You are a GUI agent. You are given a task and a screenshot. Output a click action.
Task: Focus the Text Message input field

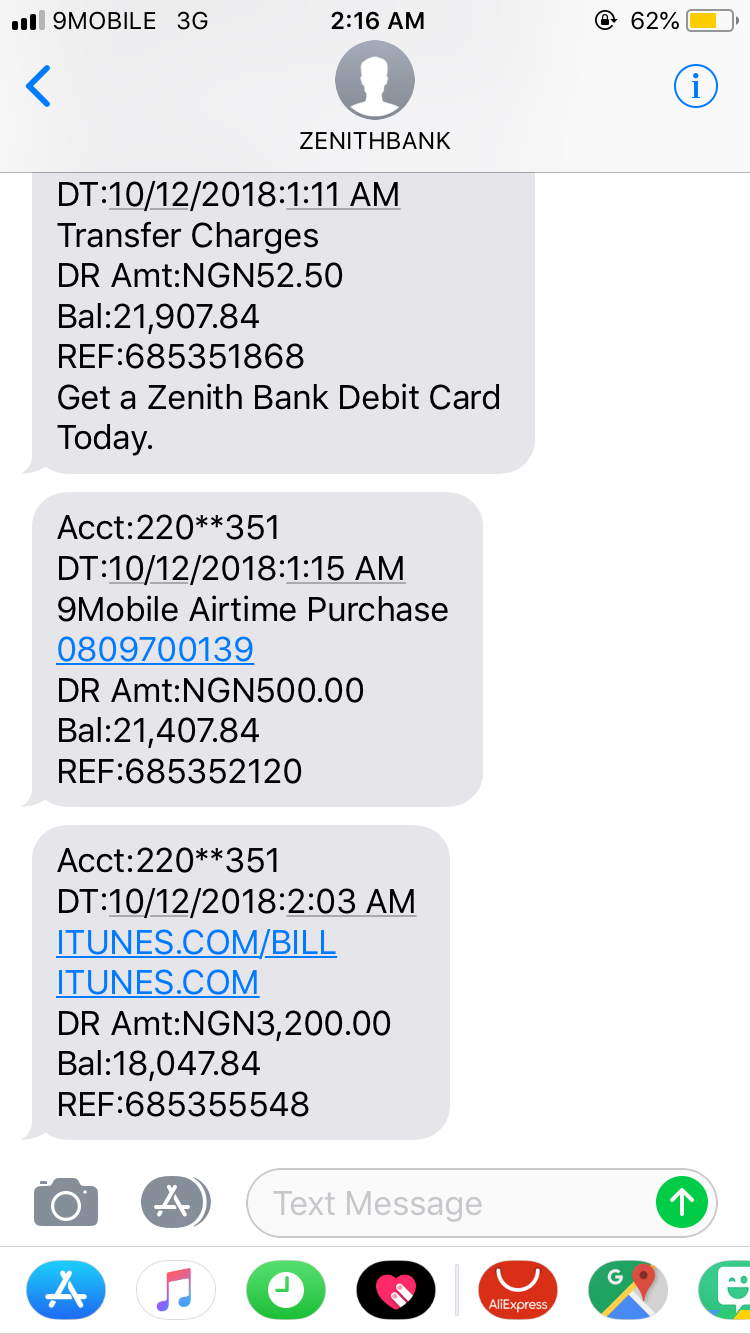(x=450, y=1203)
